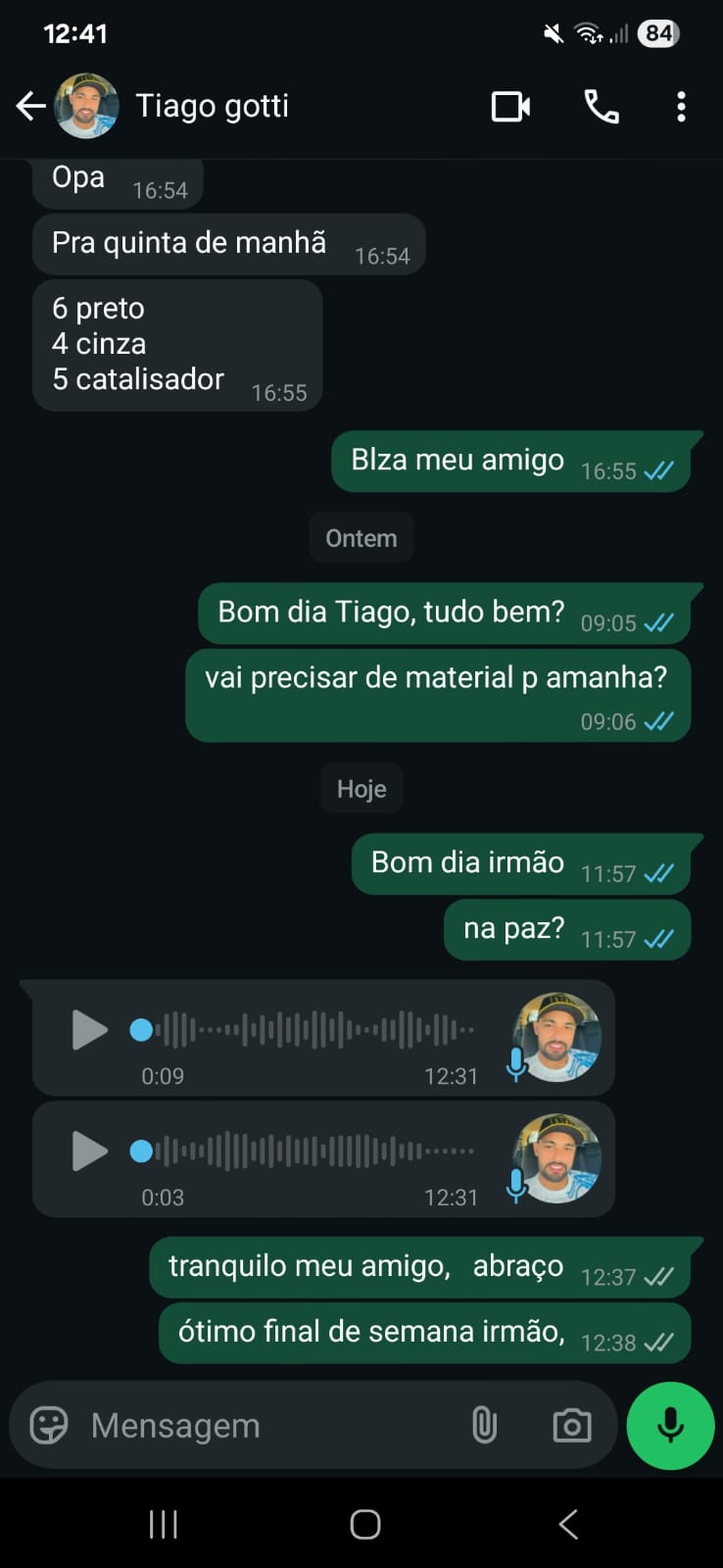Start a voice call with Tiago

point(601,106)
